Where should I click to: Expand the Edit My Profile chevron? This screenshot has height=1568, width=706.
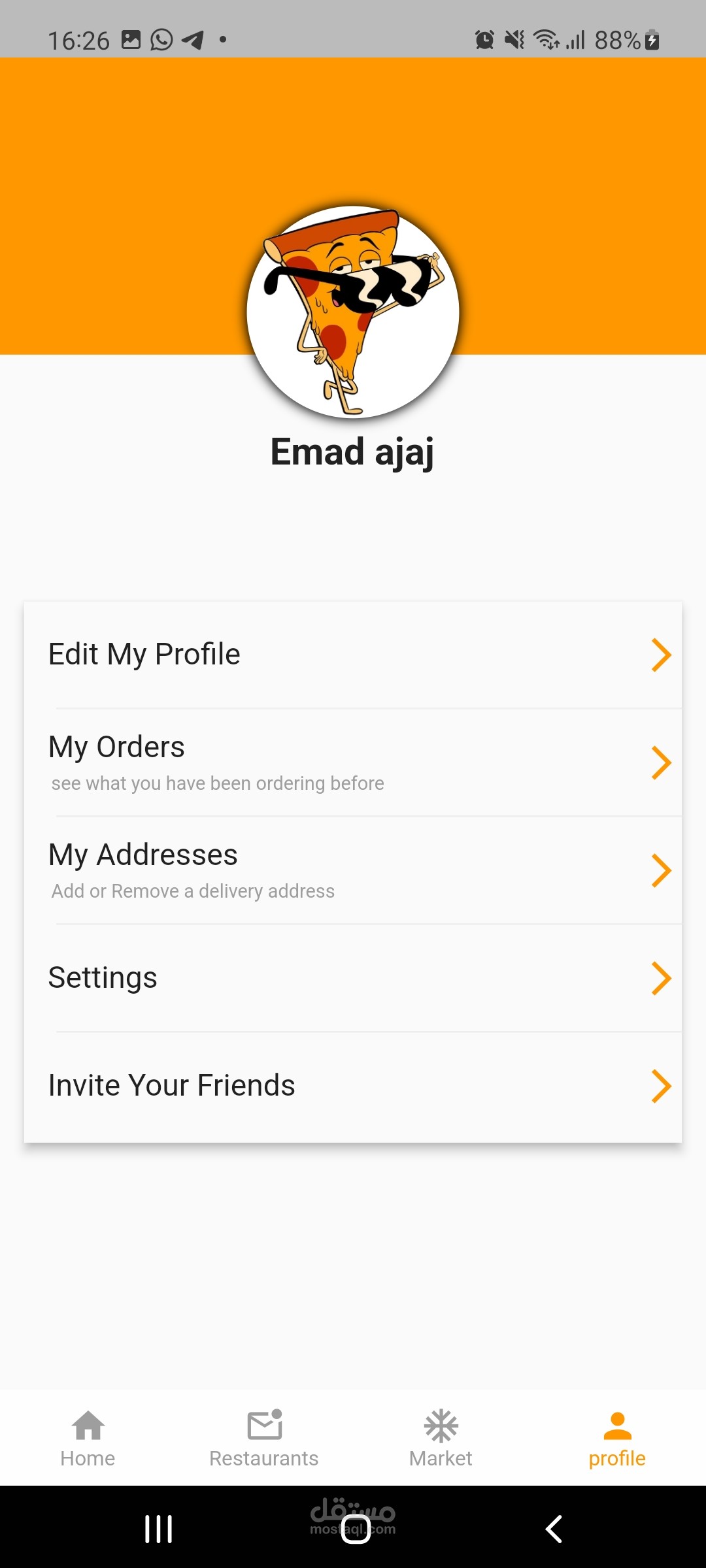coord(662,655)
